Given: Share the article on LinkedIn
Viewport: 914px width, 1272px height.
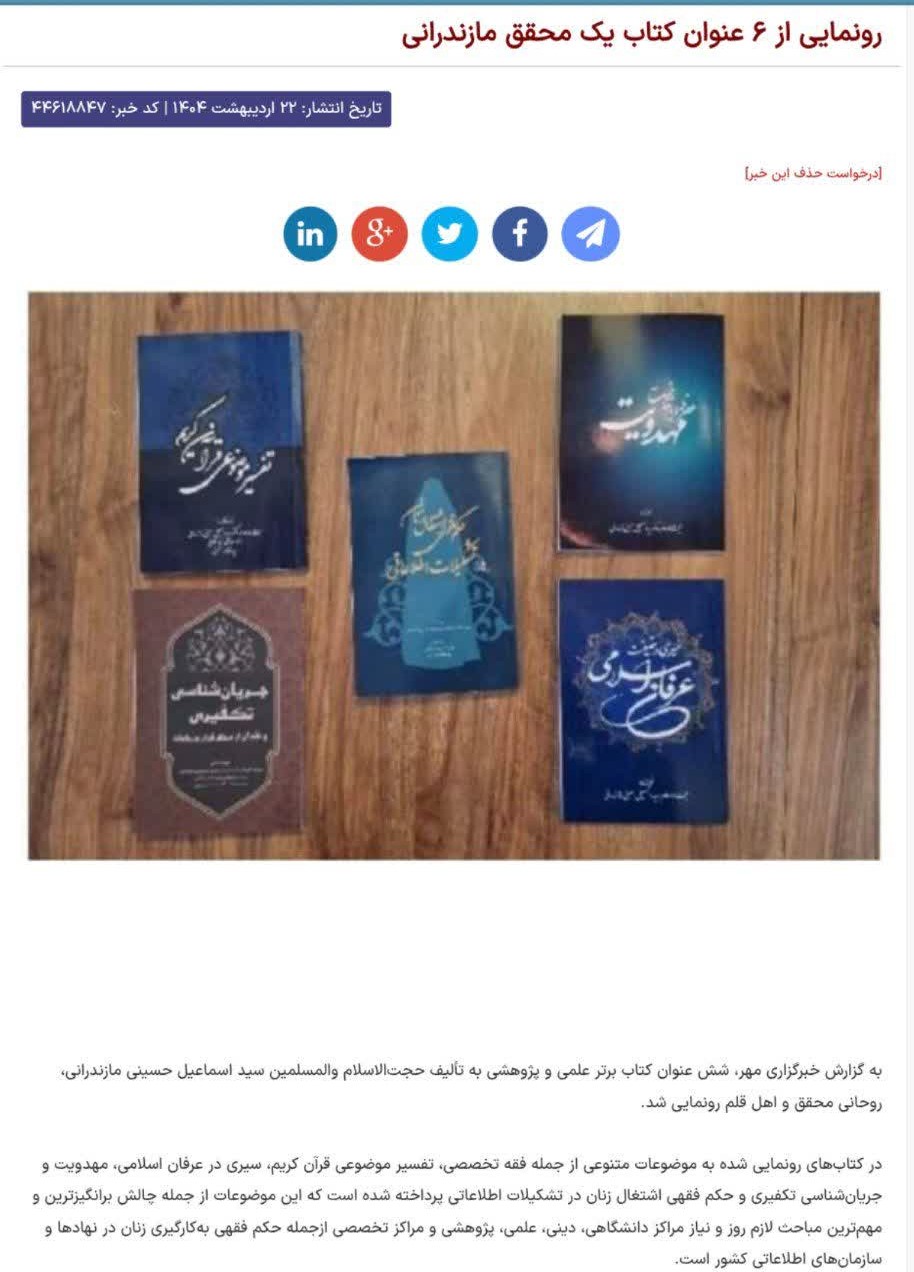Looking at the screenshot, I should click(x=310, y=234).
